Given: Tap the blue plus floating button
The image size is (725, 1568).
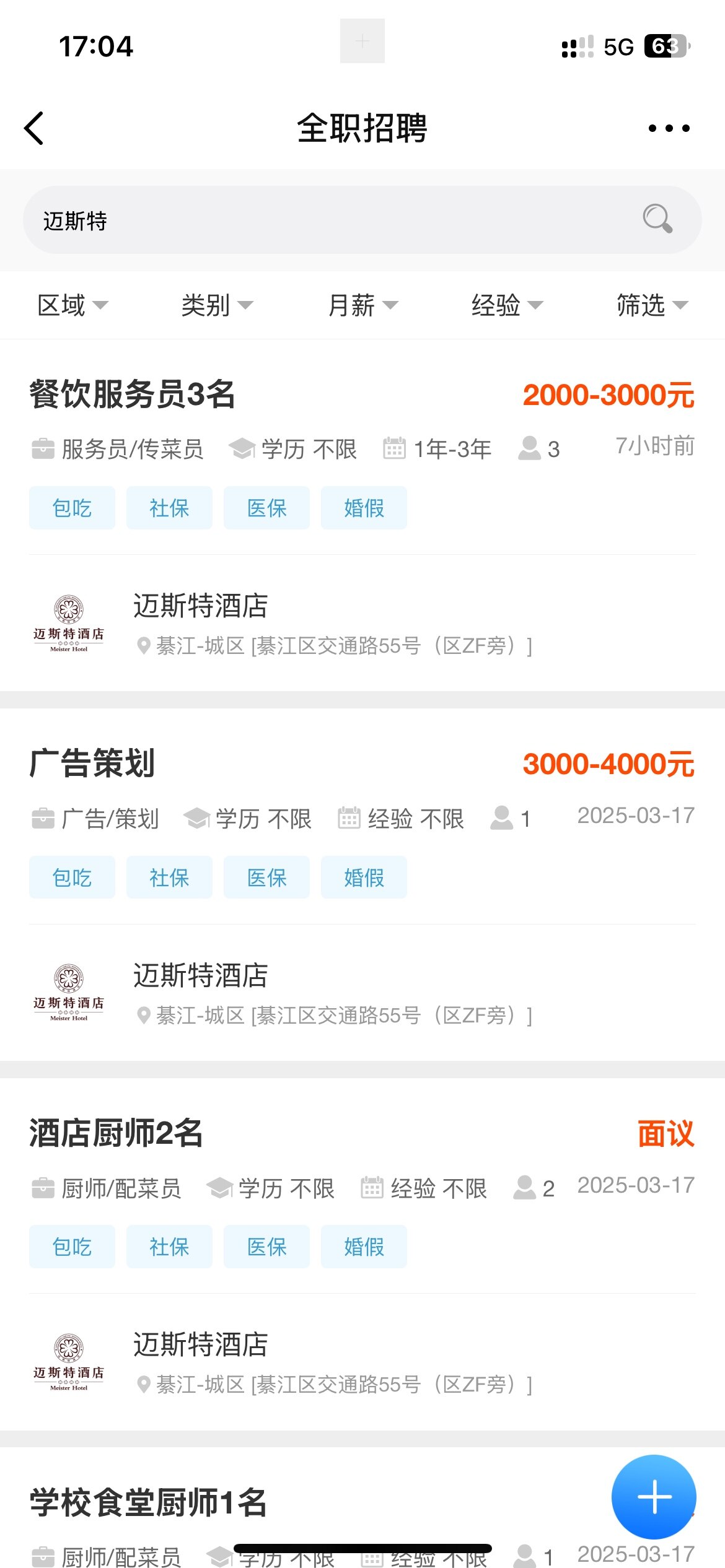Looking at the screenshot, I should click(654, 1496).
